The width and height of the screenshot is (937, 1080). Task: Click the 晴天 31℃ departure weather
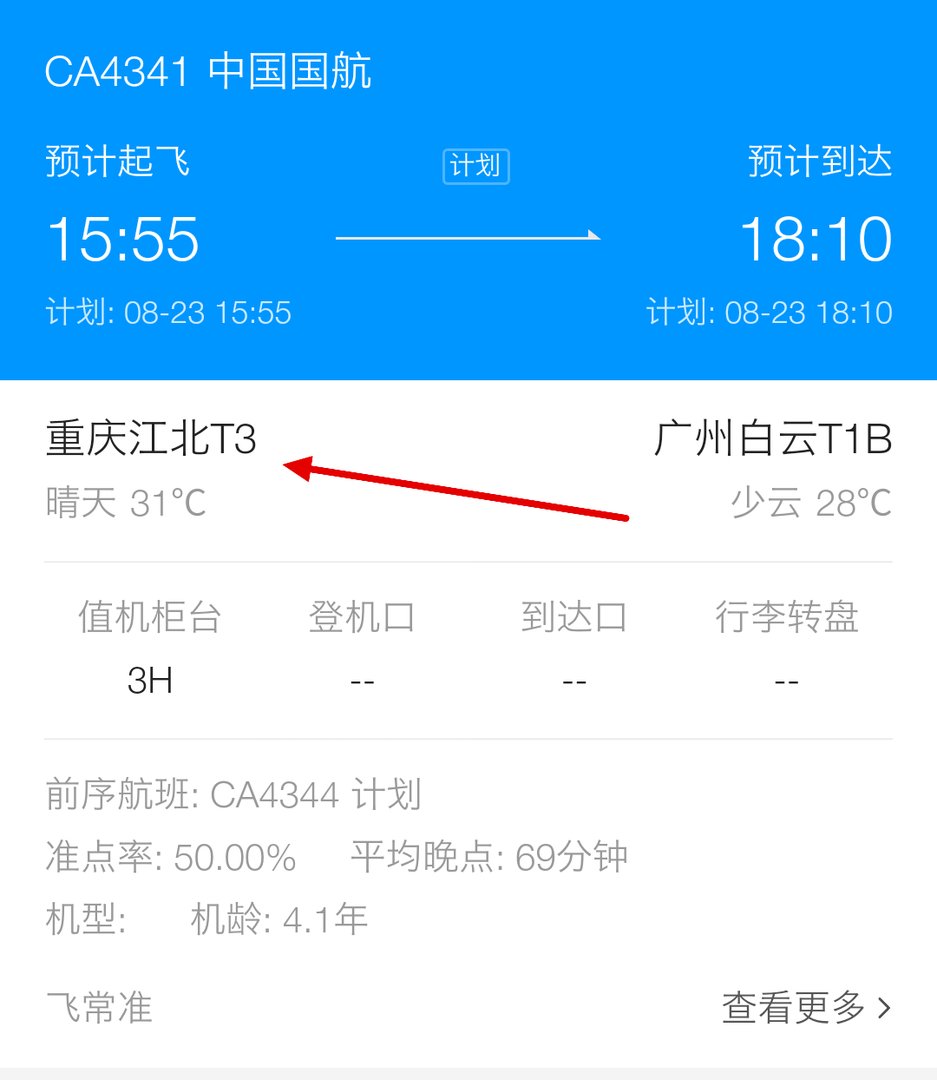pyautogui.click(x=125, y=504)
